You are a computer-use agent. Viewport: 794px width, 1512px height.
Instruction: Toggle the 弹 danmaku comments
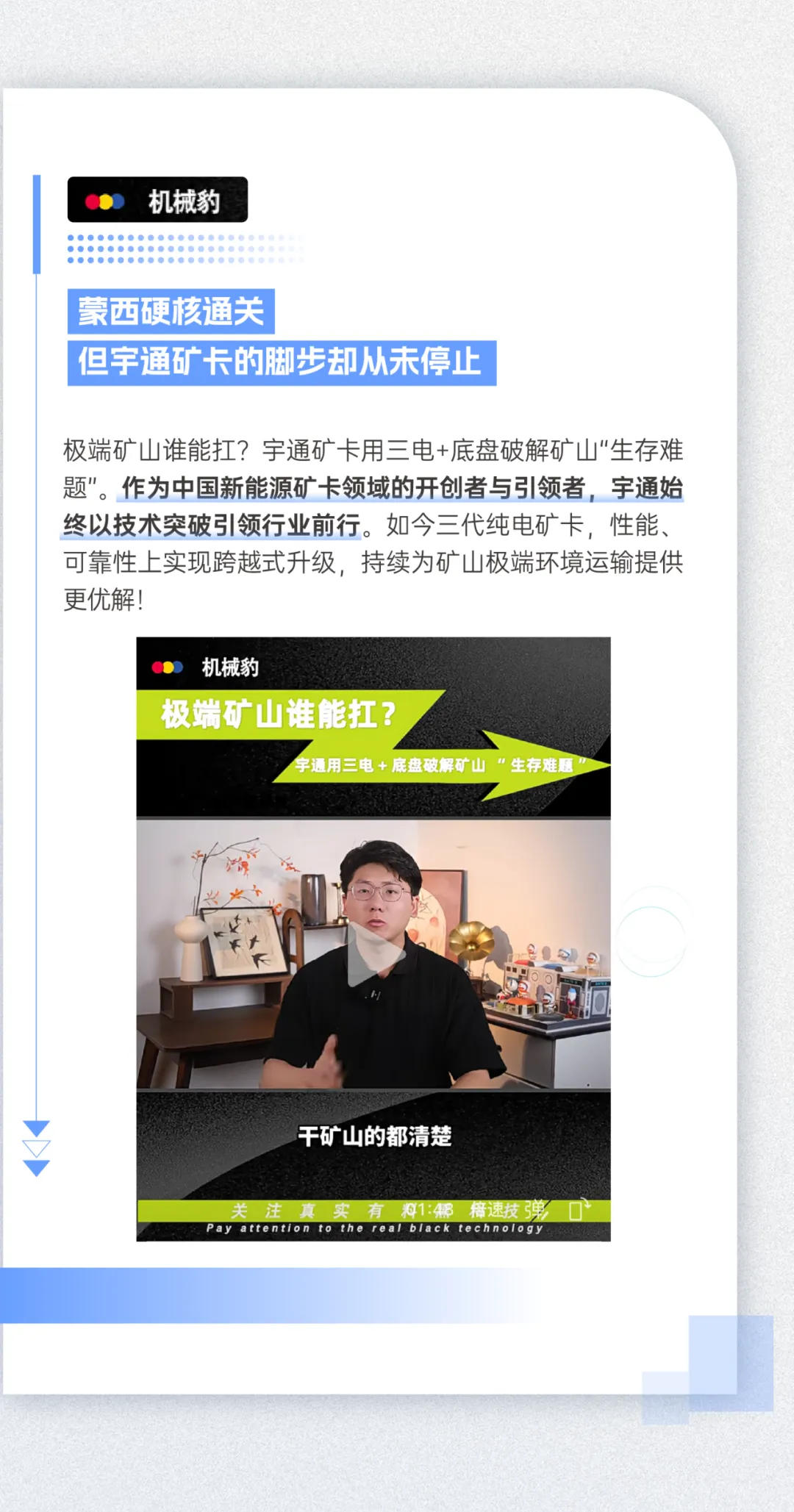pyautogui.click(x=536, y=1209)
